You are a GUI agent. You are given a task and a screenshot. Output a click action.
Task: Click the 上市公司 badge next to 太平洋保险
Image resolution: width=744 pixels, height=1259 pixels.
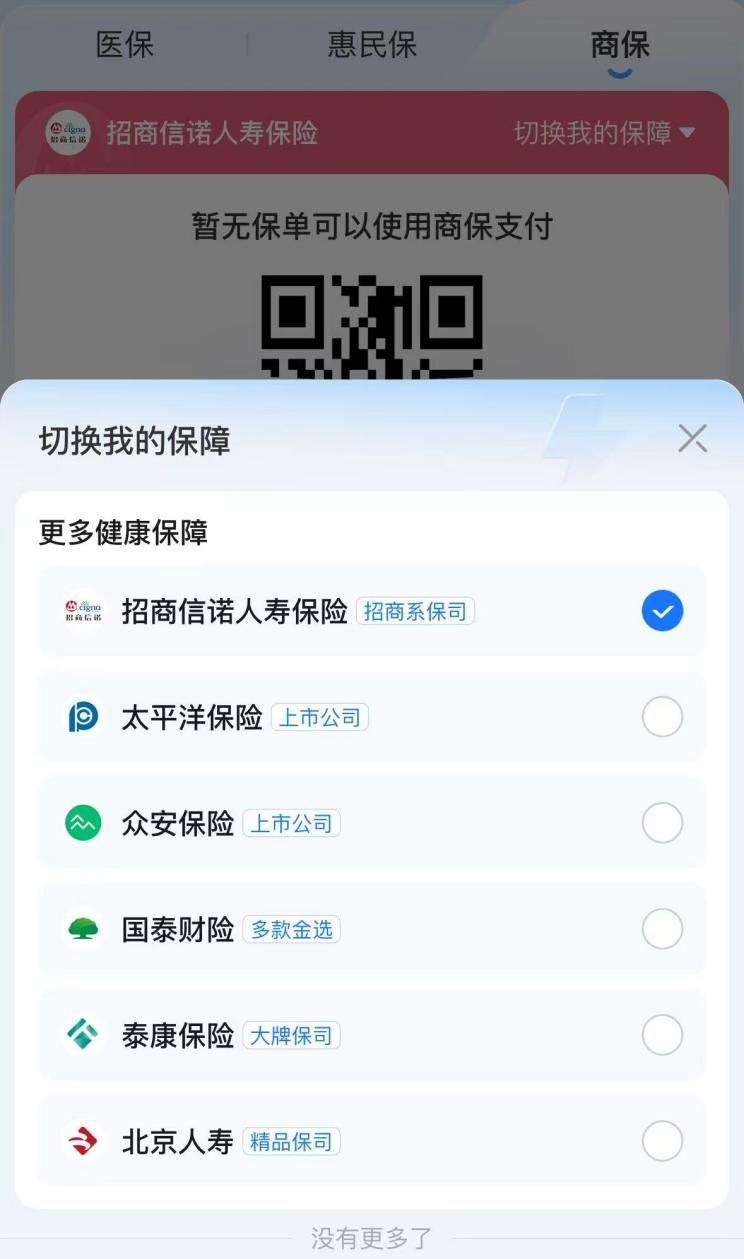[x=320, y=717]
